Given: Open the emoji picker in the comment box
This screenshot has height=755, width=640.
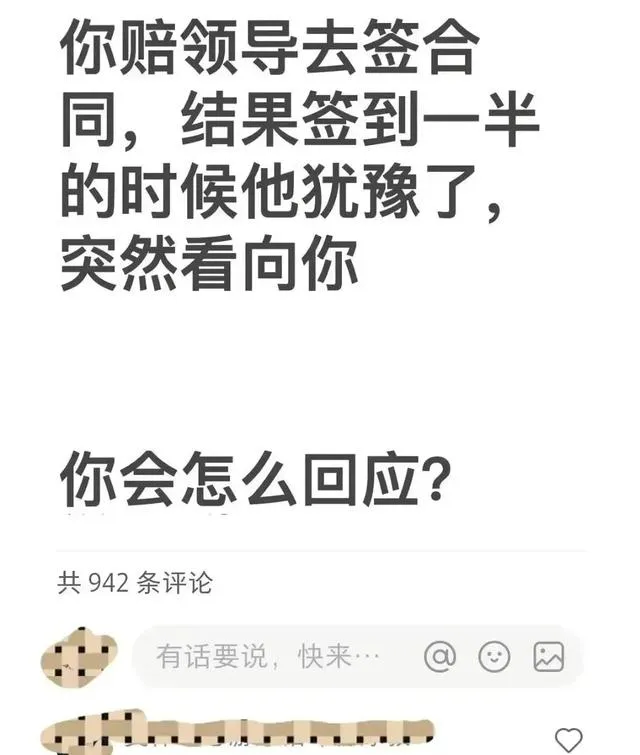Looking at the screenshot, I should pos(494,657).
